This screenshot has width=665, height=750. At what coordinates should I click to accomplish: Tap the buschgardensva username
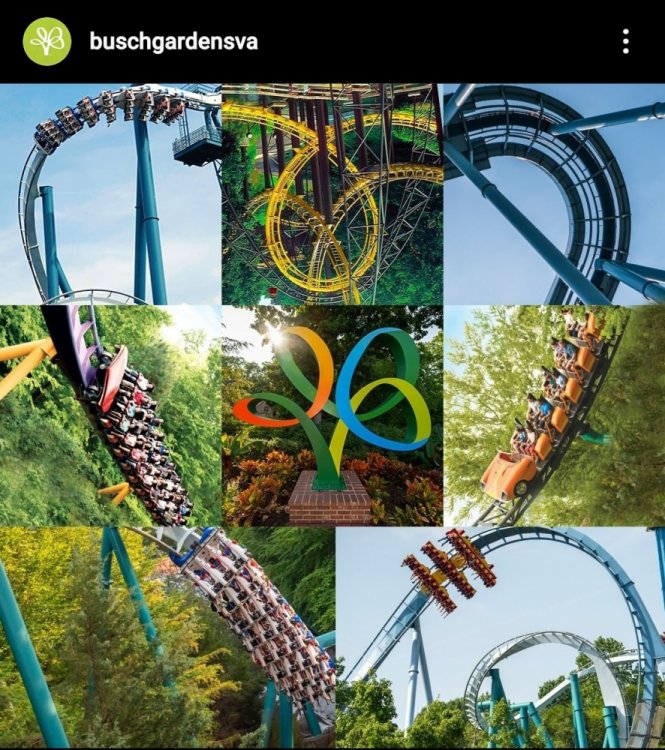173,42
